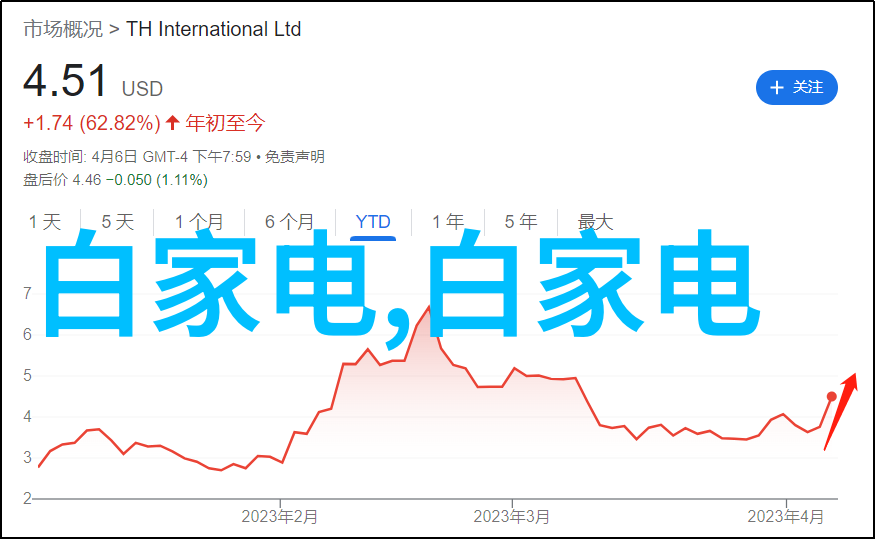Switch to the 1 年 range

click(x=448, y=222)
